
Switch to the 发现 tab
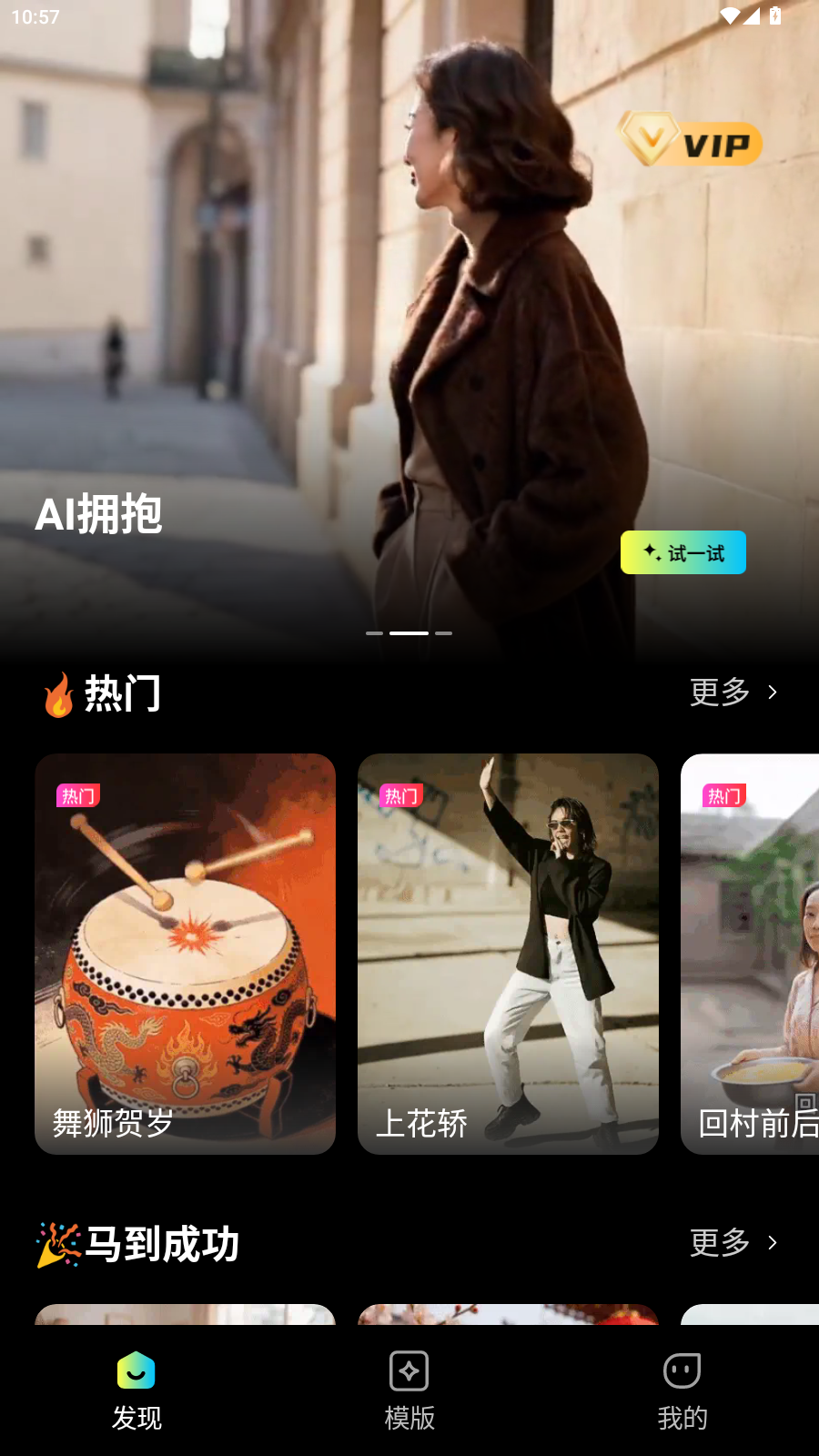(x=136, y=1390)
